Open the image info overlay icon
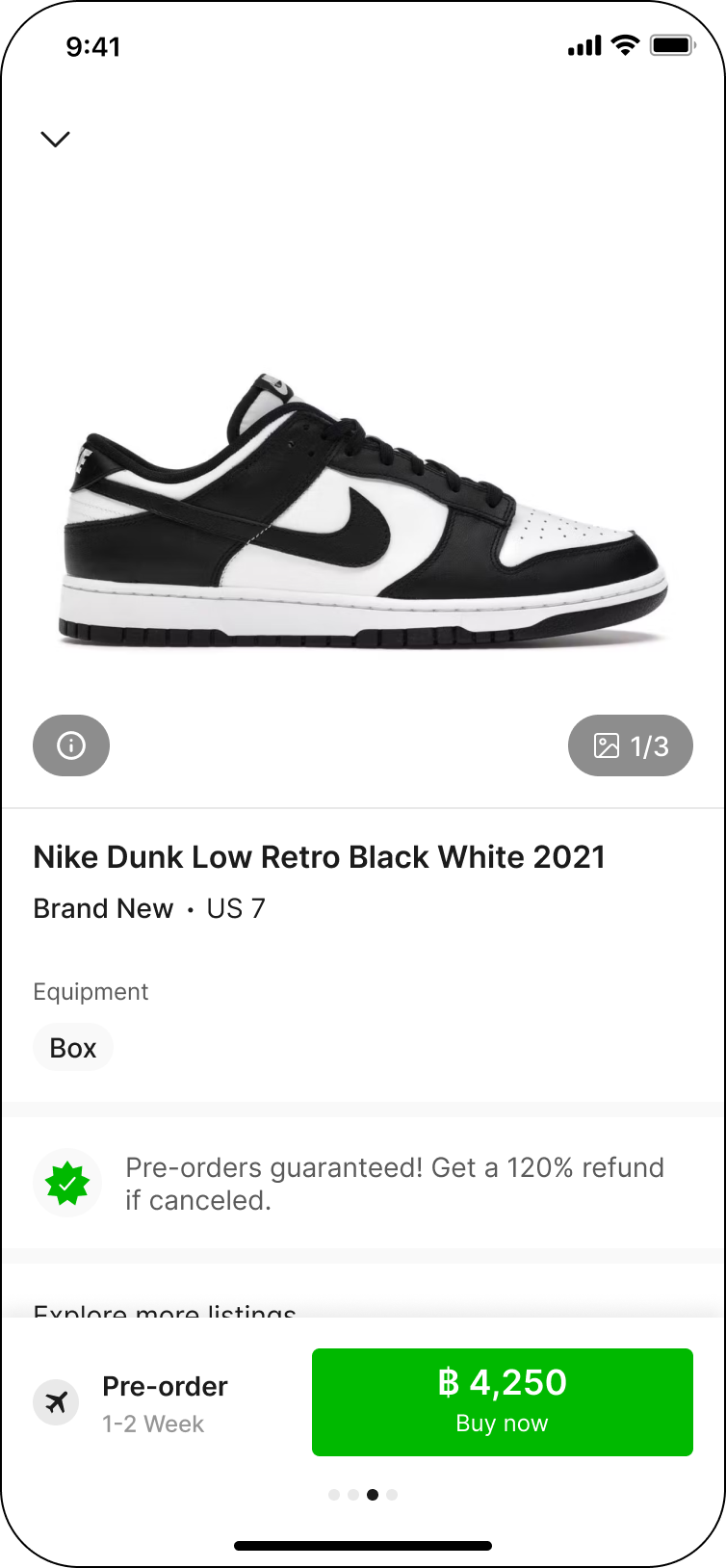The width and height of the screenshot is (726, 1568). click(70, 745)
